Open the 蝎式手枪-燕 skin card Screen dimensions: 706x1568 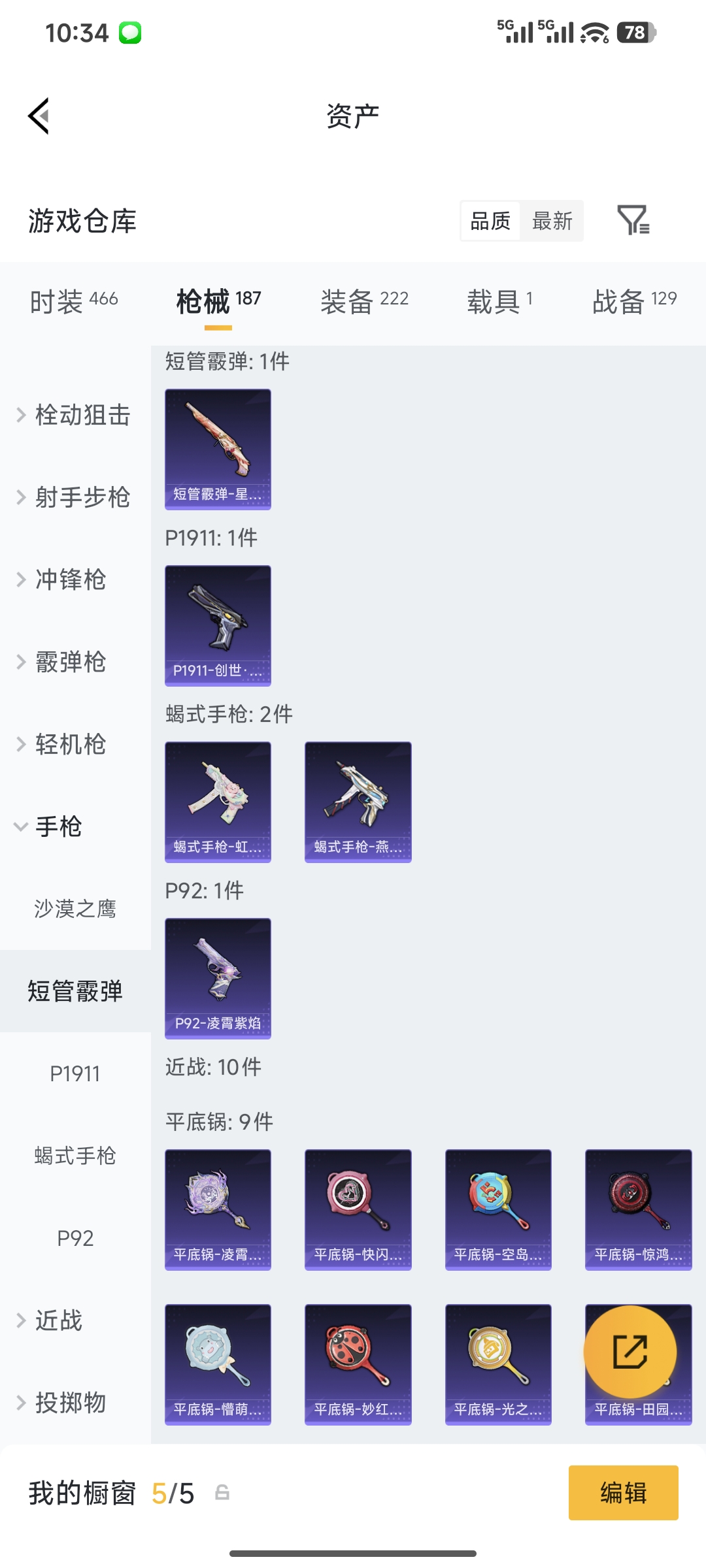(x=358, y=802)
